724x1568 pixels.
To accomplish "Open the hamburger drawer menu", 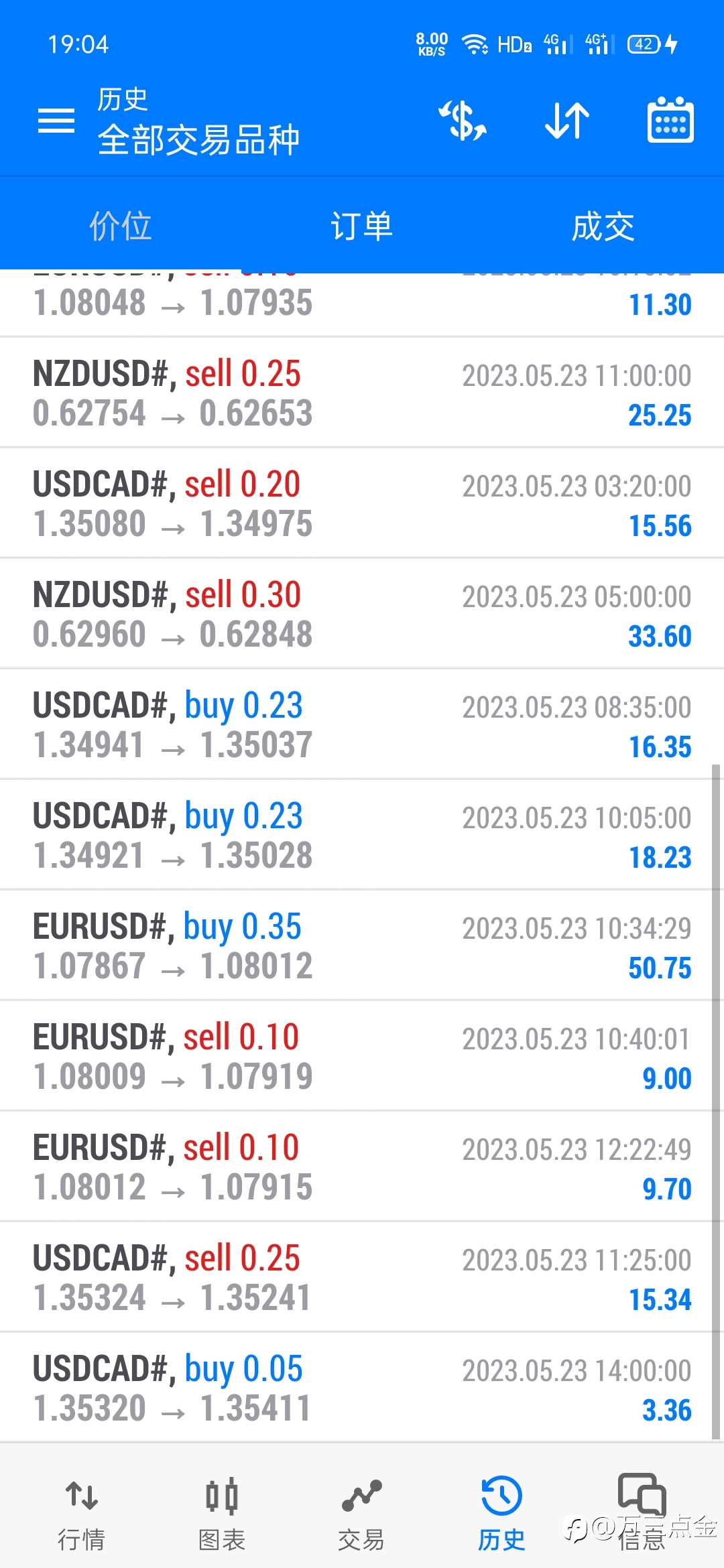I will pos(56,121).
